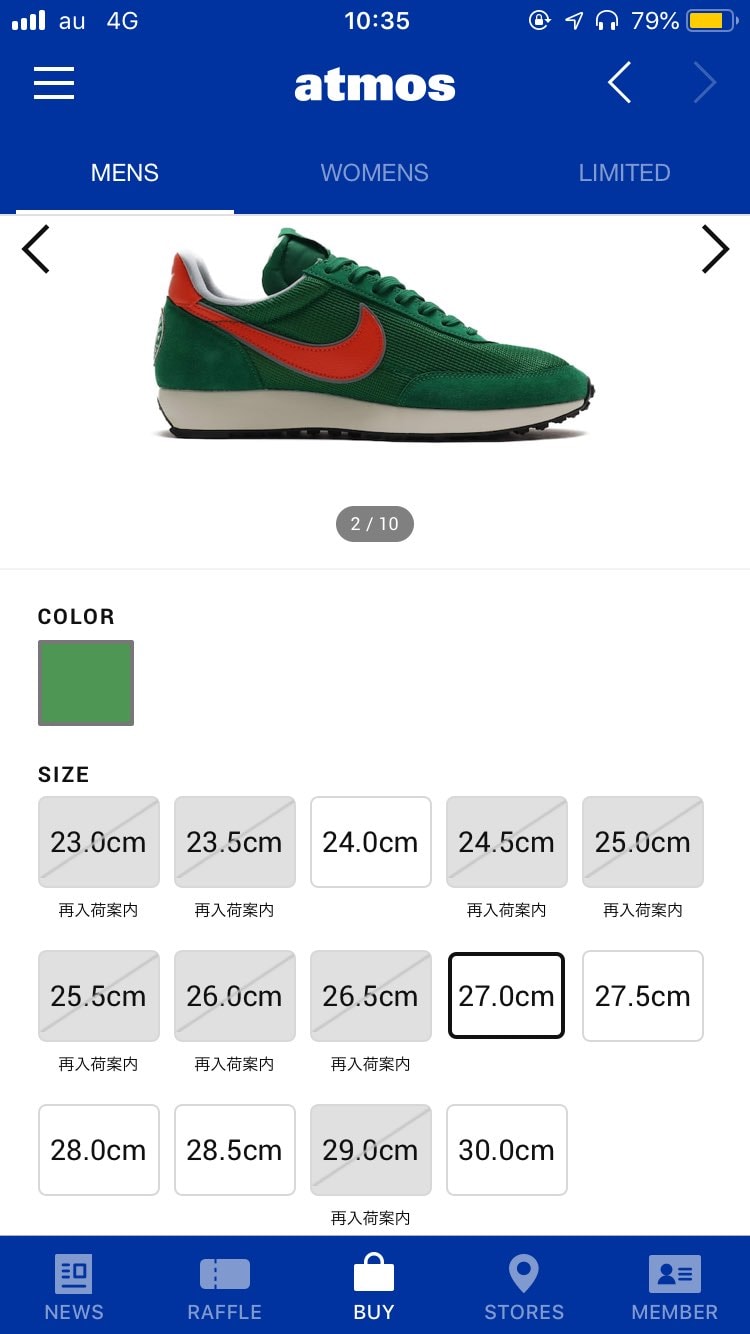Choose size 27.0cm
The height and width of the screenshot is (1334, 750).
click(506, 996)
